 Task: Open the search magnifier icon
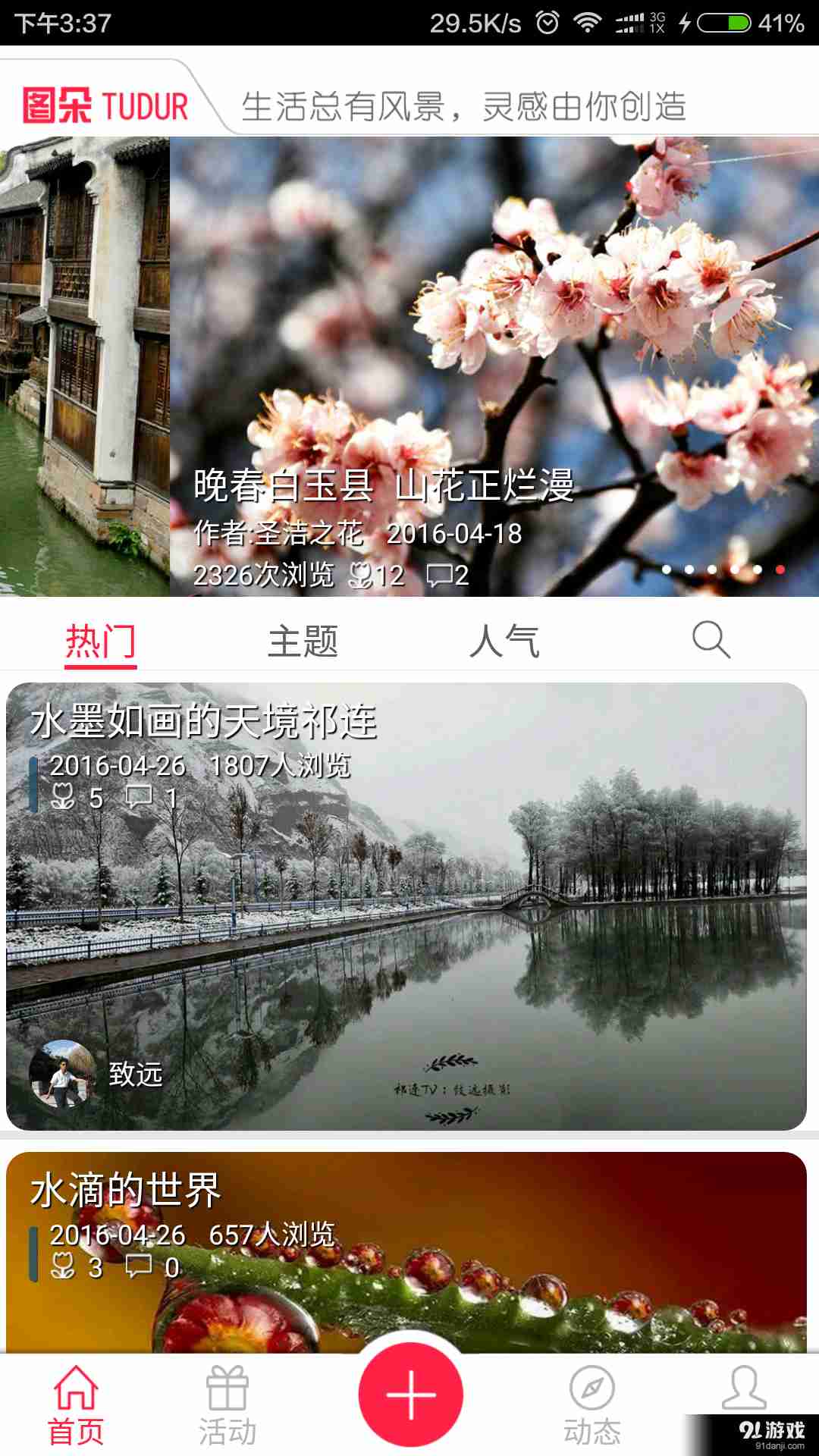click(711, 641)
